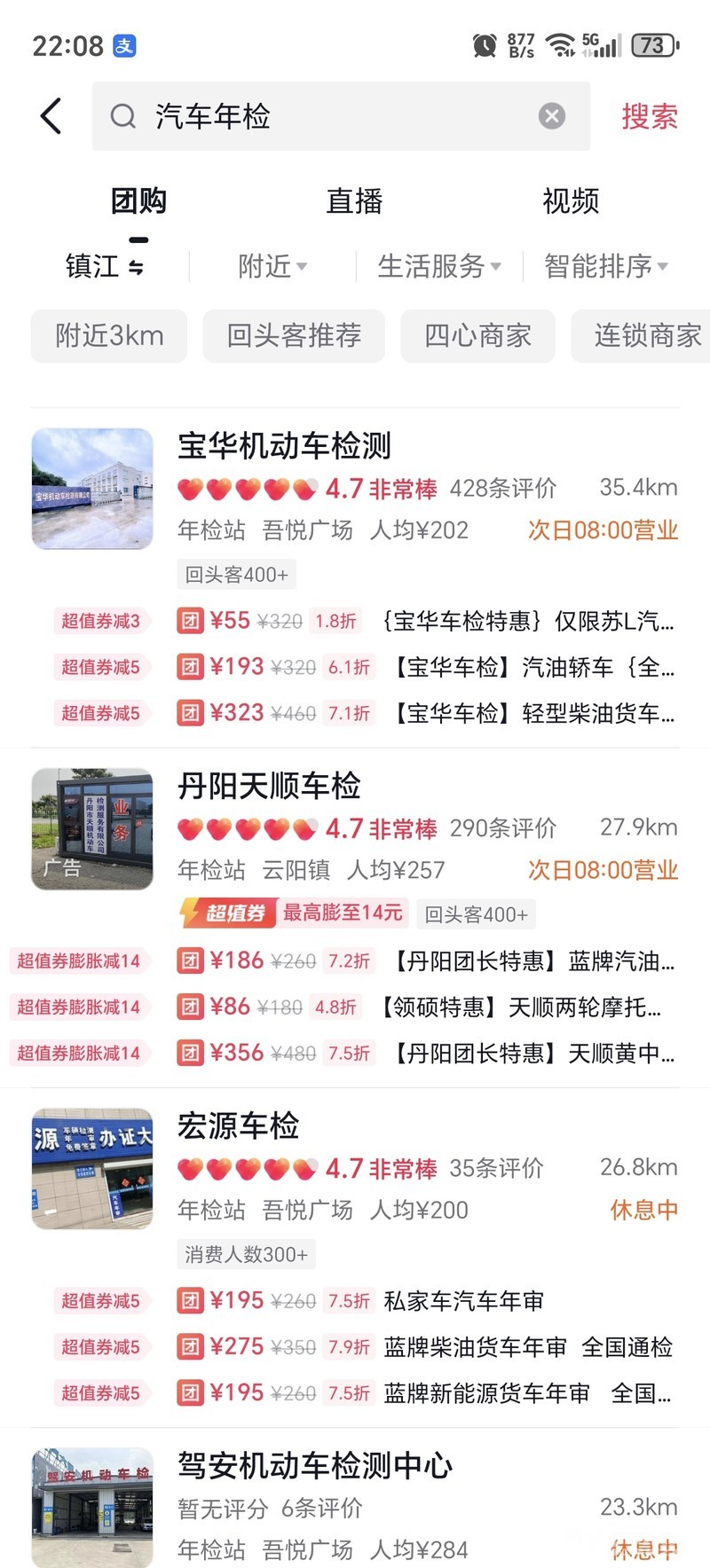Tap the 搜索 button
The image size is (710, 1568).
coord(649,116)
